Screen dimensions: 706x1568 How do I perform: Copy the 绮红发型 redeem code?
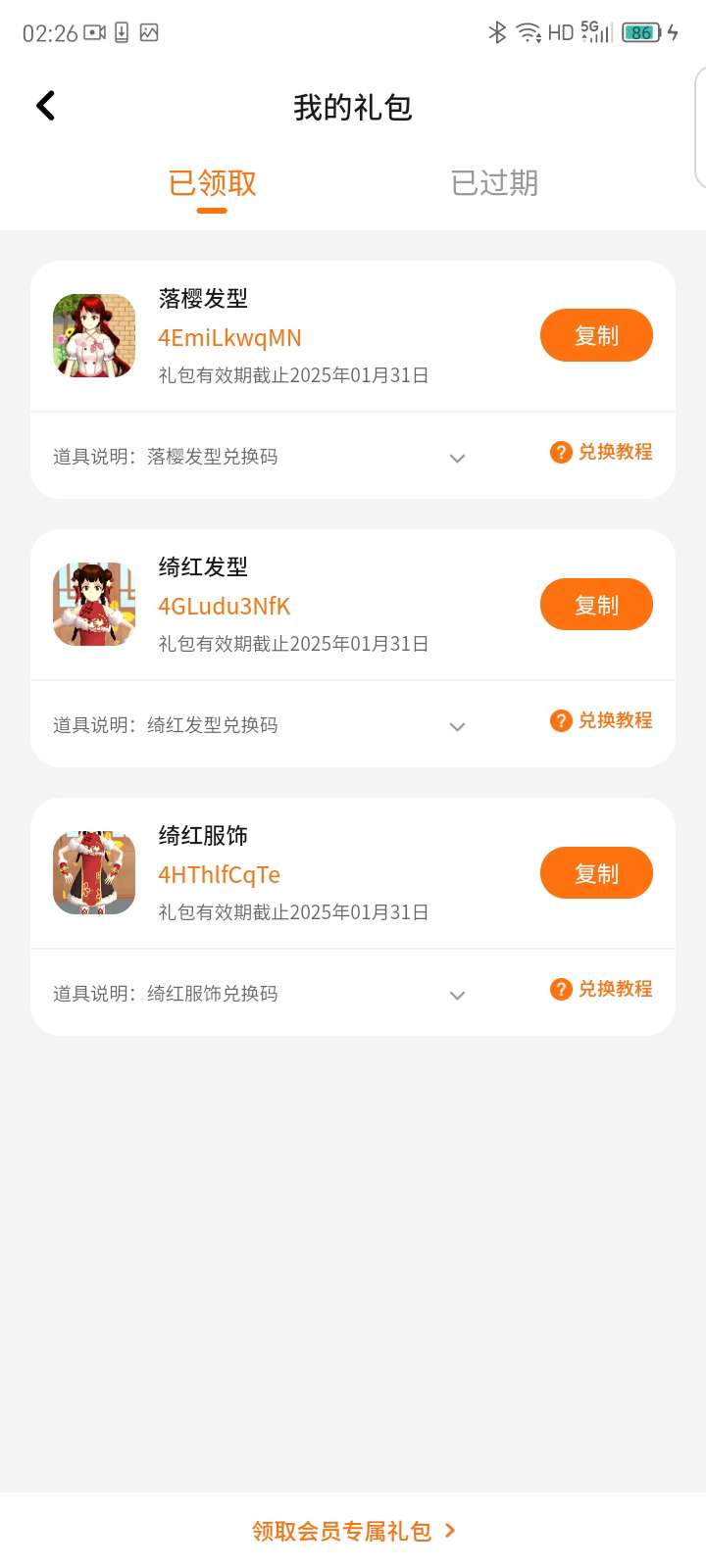tap(596, 605)
